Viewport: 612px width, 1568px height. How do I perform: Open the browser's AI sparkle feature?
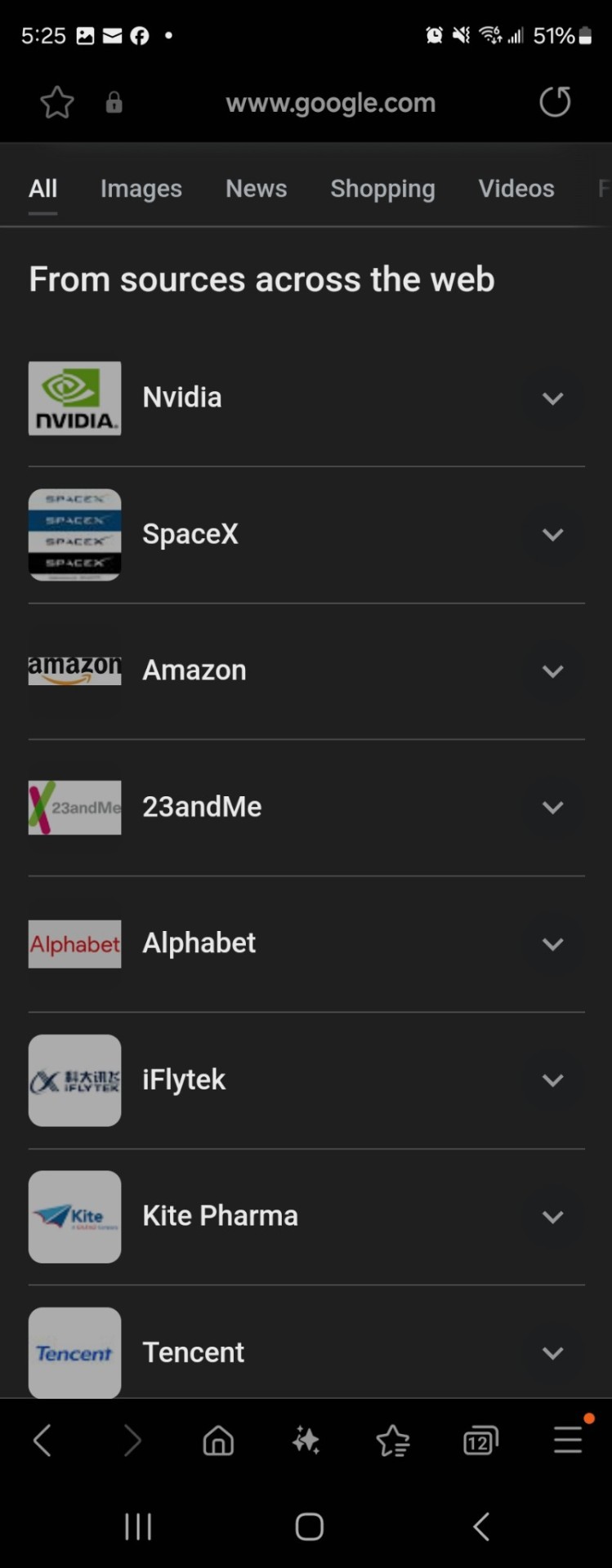(306, 1441)
